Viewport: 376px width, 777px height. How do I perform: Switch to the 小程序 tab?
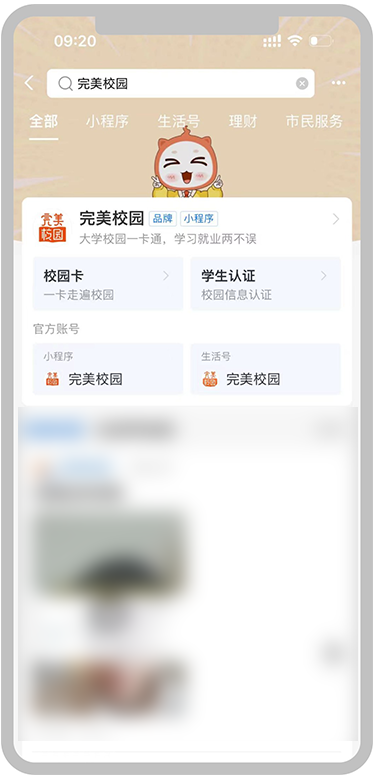107,121
